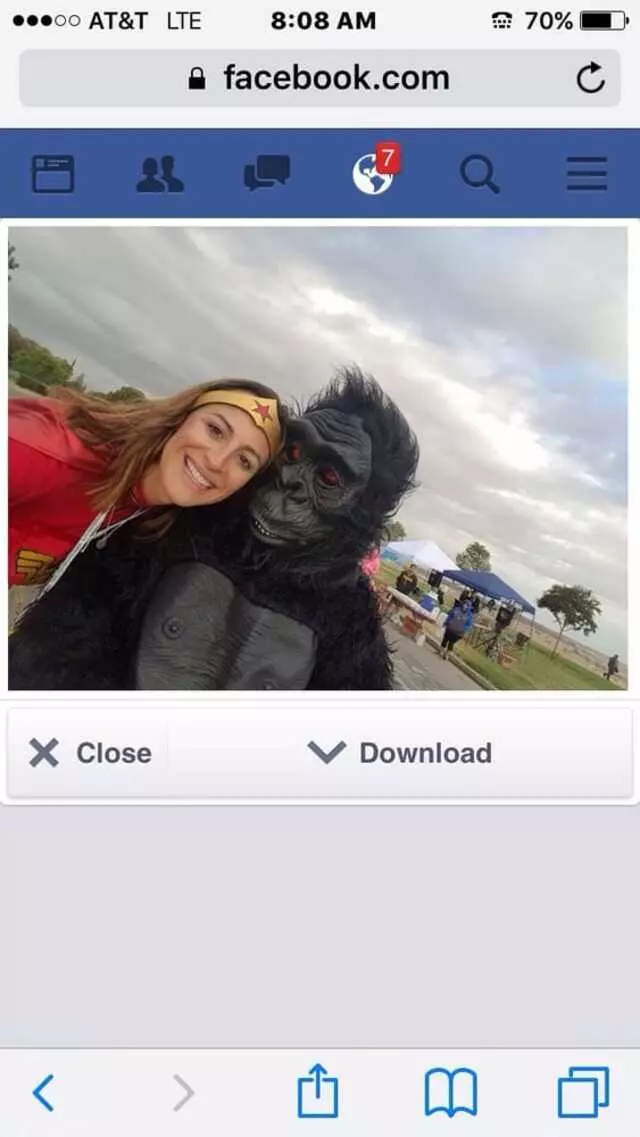Tap the Facebook search magnifier
The image size is (640, 1137).
480,174
